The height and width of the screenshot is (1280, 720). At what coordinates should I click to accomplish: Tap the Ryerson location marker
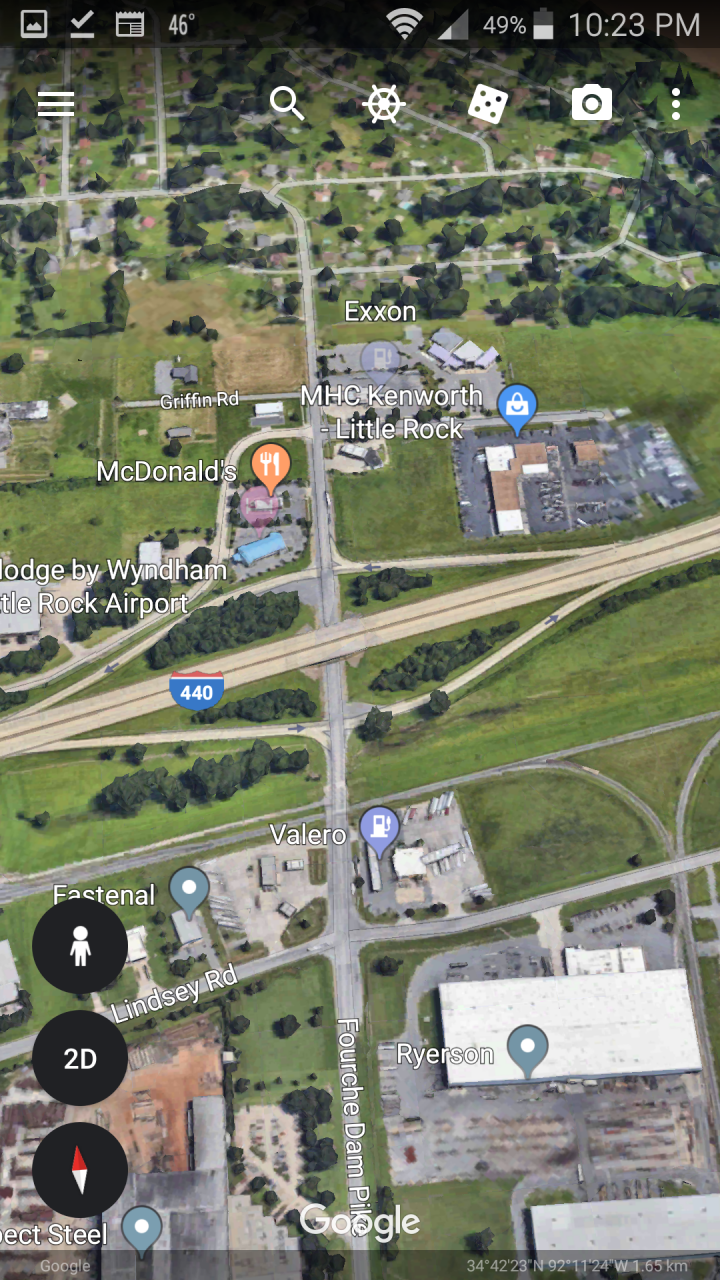pyautogui.click(x=527, y=1047)
